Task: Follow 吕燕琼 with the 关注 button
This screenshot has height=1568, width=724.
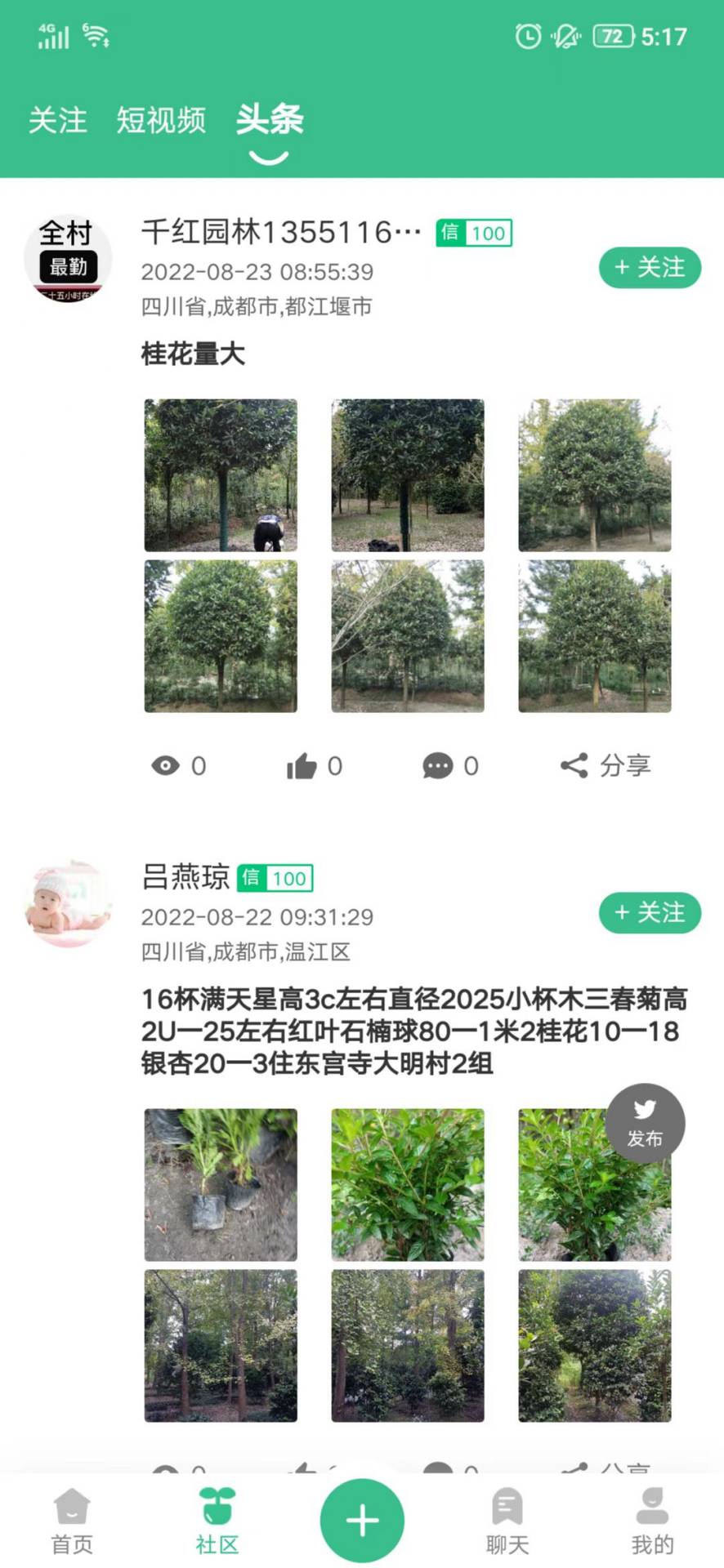Action: tap(650, 912)
